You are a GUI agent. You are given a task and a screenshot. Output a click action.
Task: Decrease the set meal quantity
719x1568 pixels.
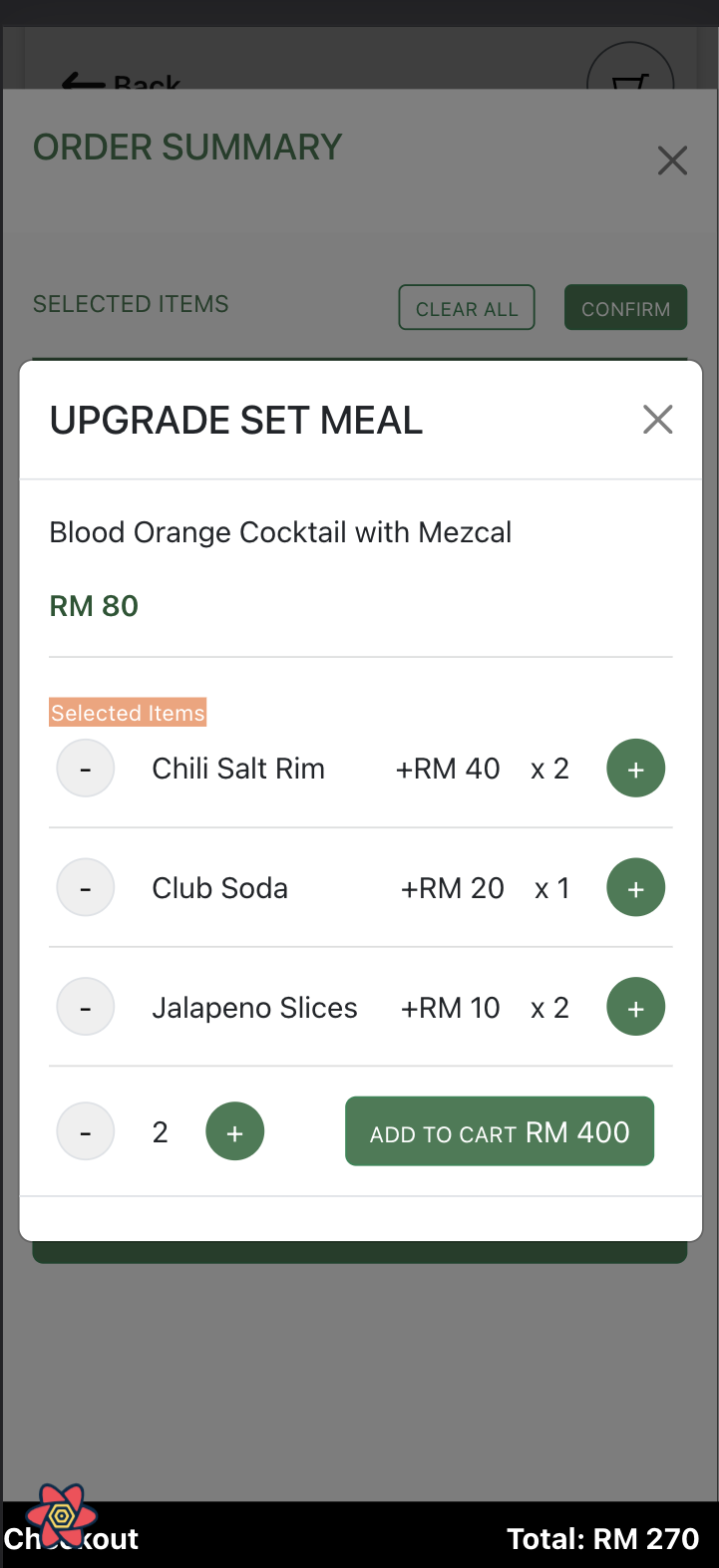85,1131
